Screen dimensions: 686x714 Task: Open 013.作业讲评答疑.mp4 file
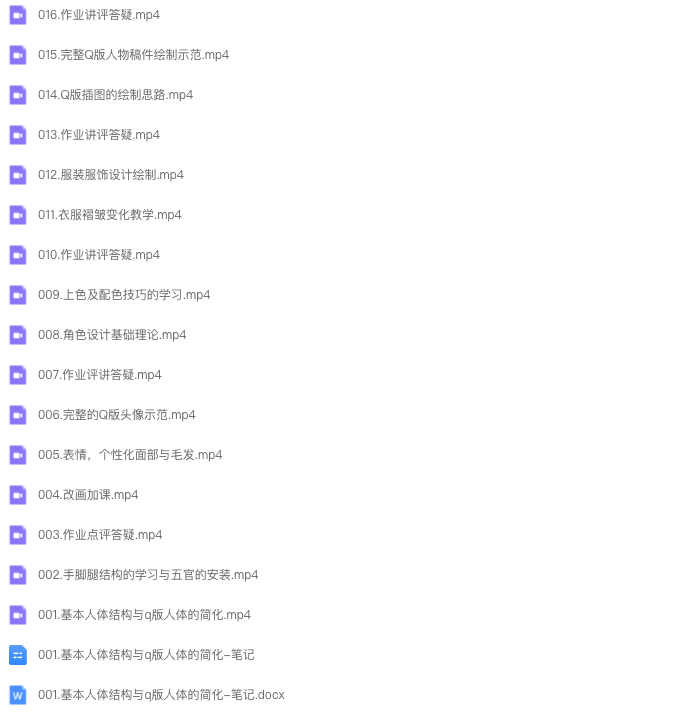click(99, 135)
